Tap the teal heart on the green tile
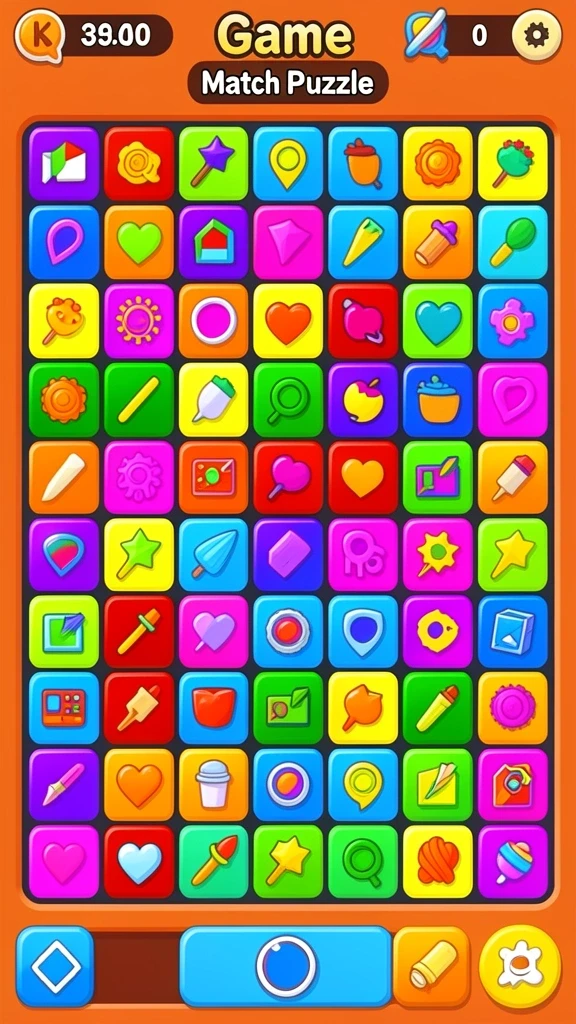576x1024 pixels. [x=438, y=321]
